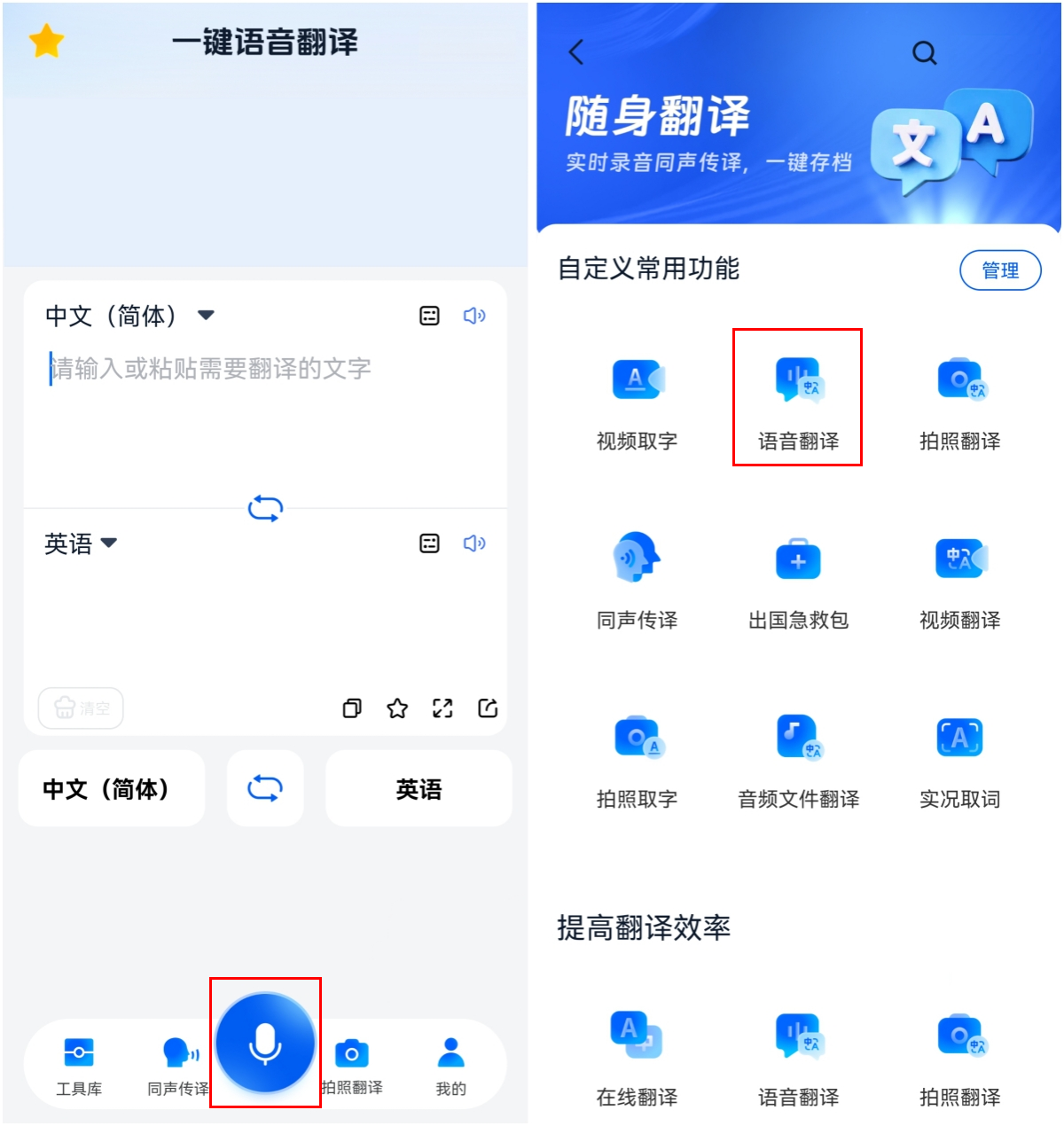Choose 实况取词
The image size is (1064, 1126).
pyautogui.click(x=959, y=757)
